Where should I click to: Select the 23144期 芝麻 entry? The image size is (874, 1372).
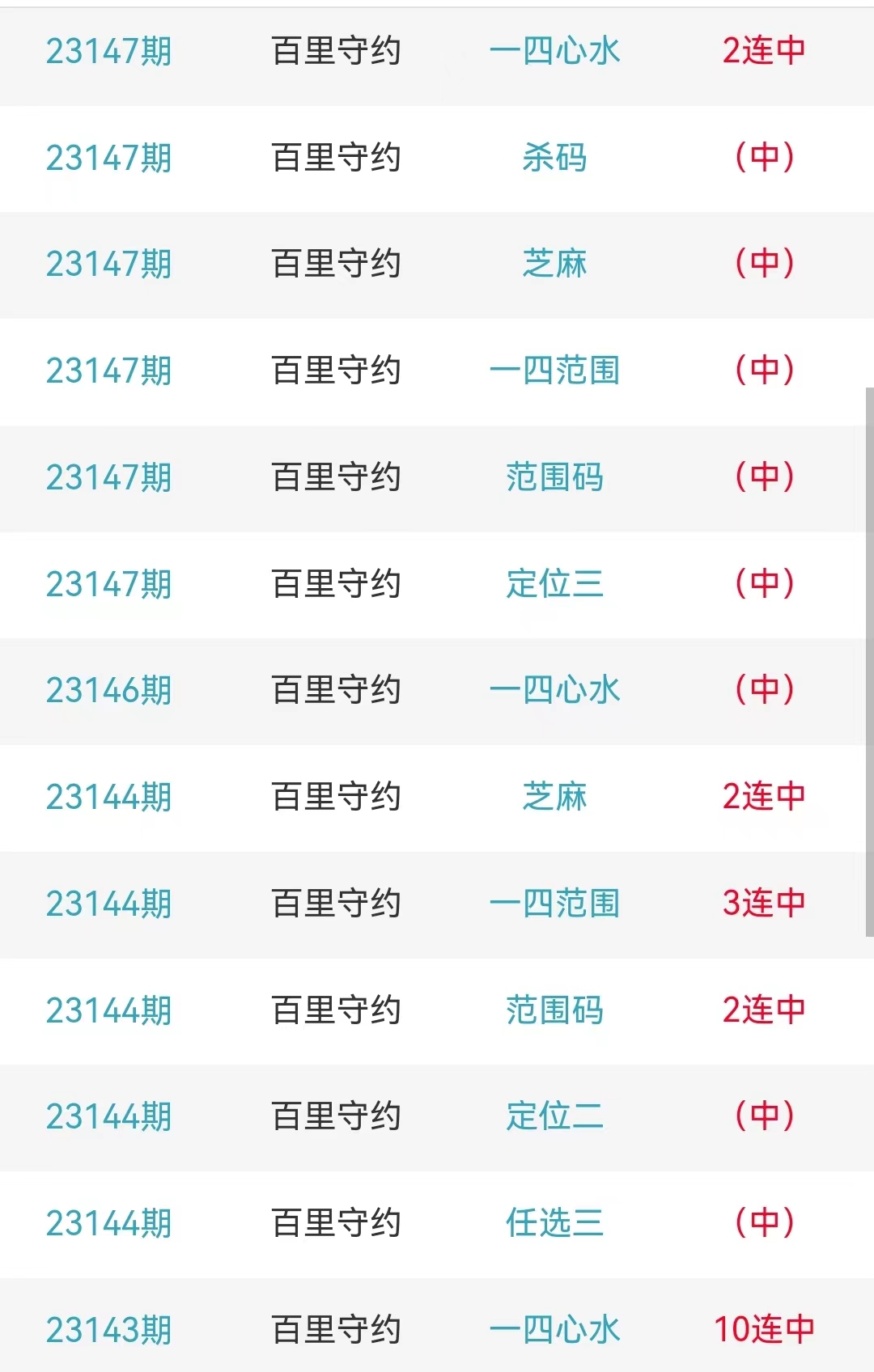(554, 798)
